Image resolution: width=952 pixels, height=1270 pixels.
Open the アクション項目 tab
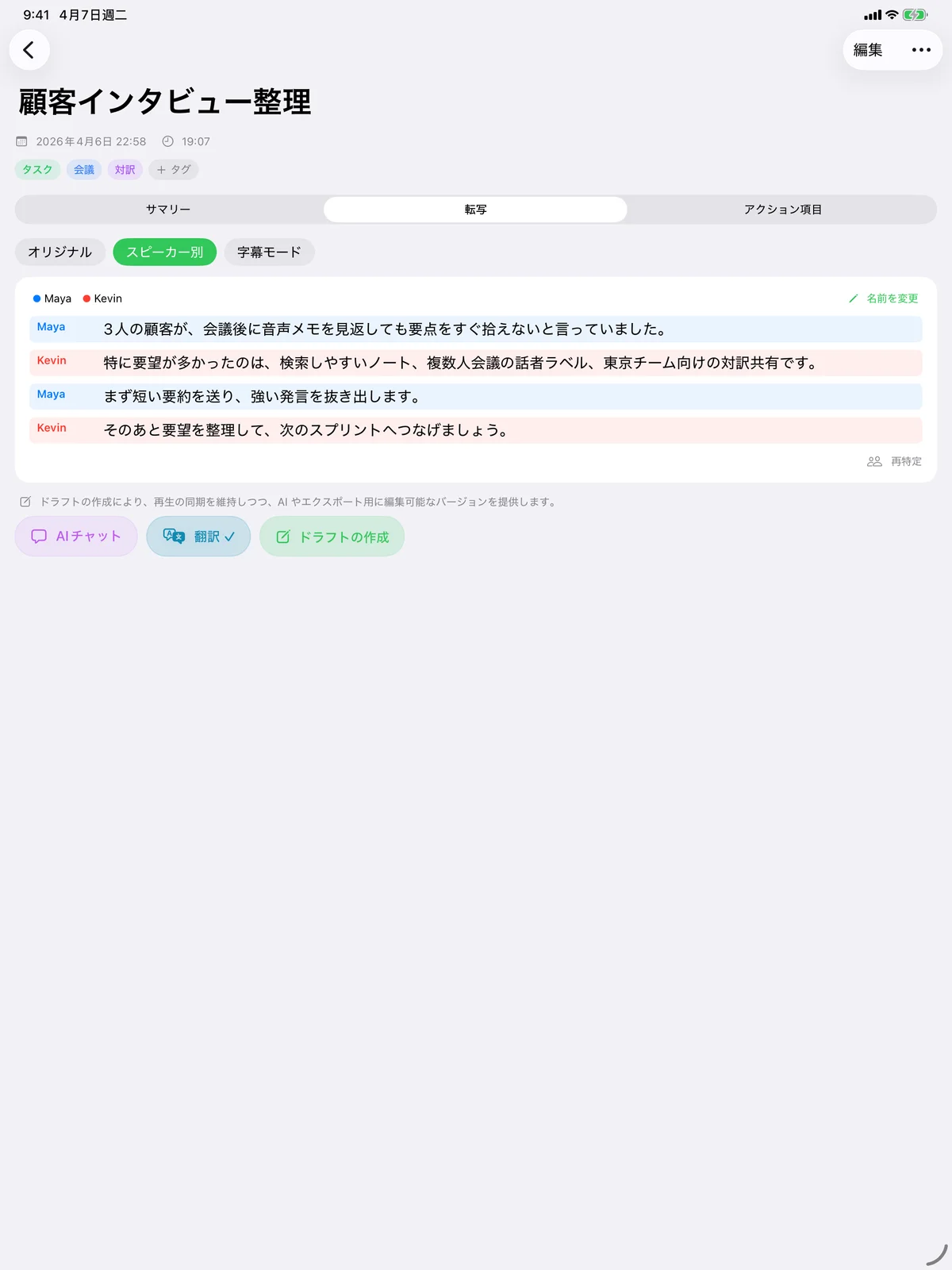coord(783,209)
